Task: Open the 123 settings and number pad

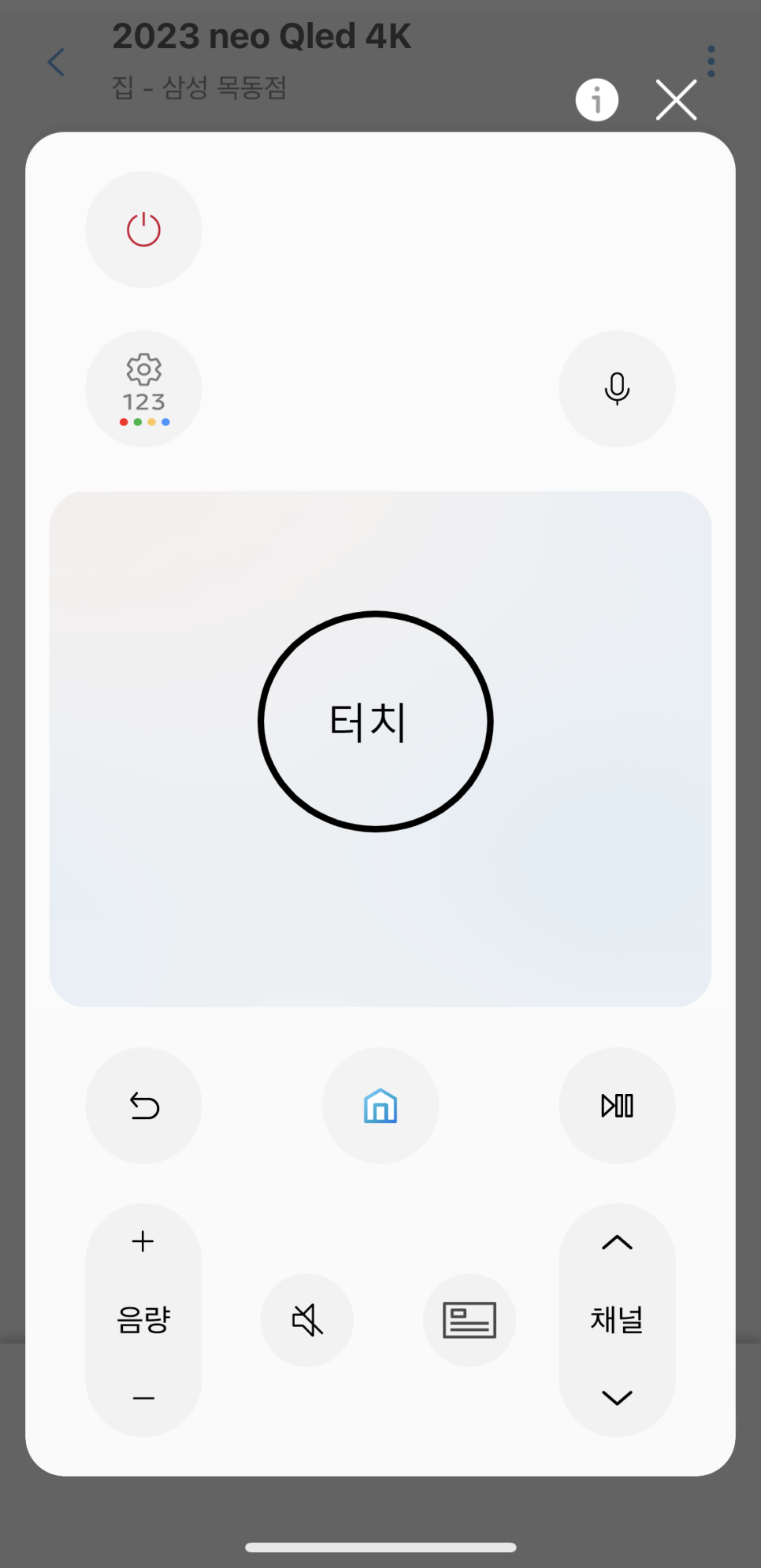Action: tap(143, 389)
